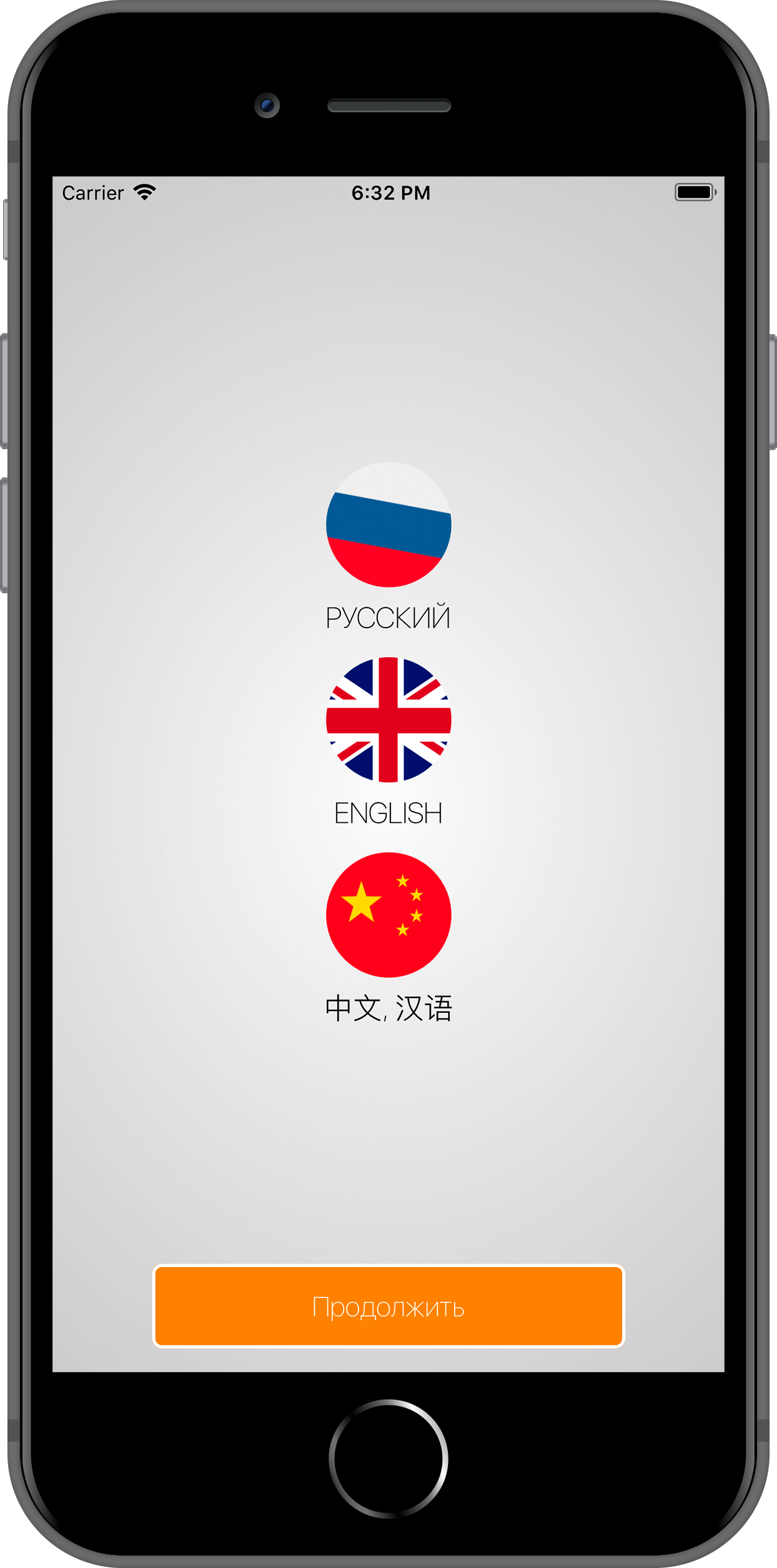Viewport: 777px width, 1568px height.
Task: Pick the Chinese language flag
Action: [388, 915]
